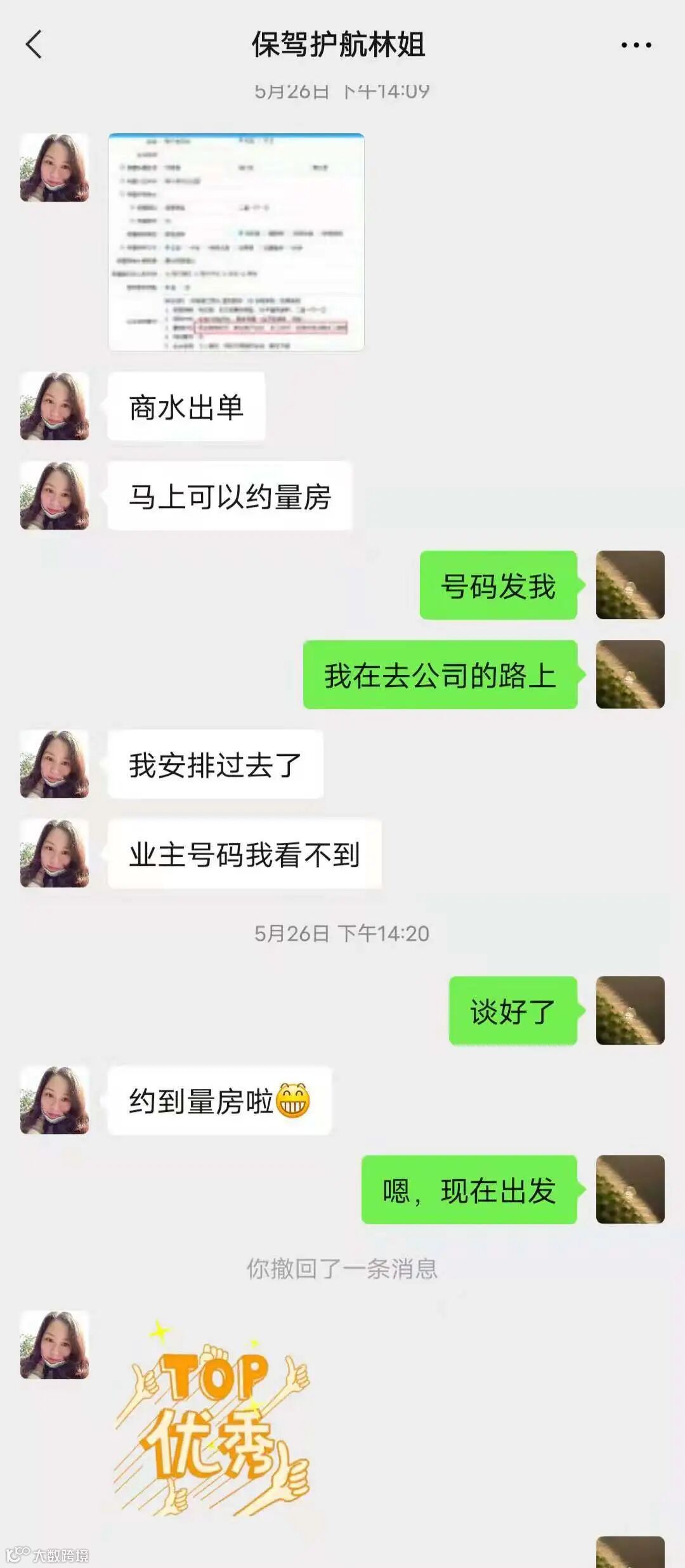Open the shared form screenshot image
The width and height of the screenshot is (685, 1568).
pos(236,242)
